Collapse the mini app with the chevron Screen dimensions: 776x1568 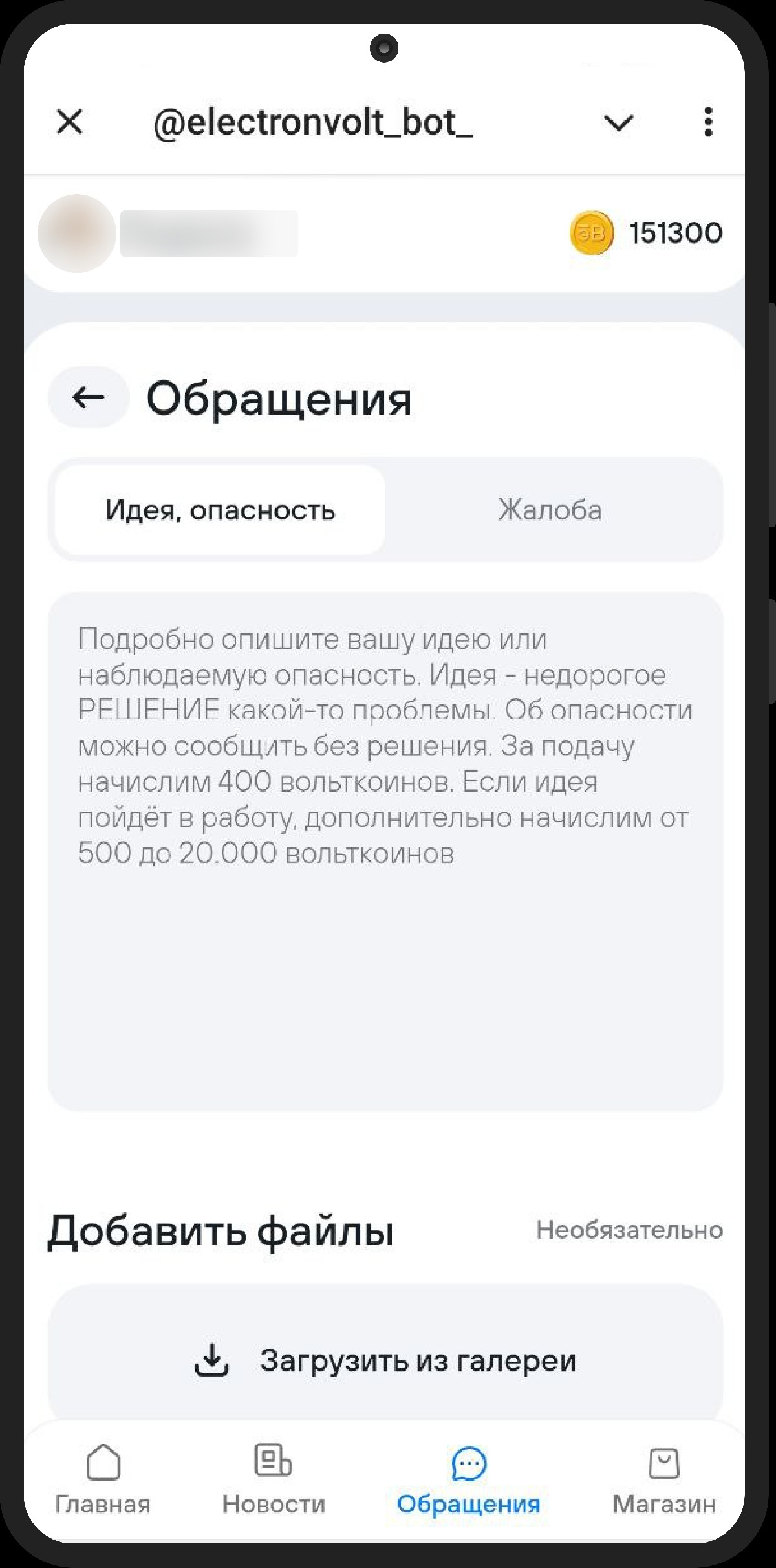point(618,122)
